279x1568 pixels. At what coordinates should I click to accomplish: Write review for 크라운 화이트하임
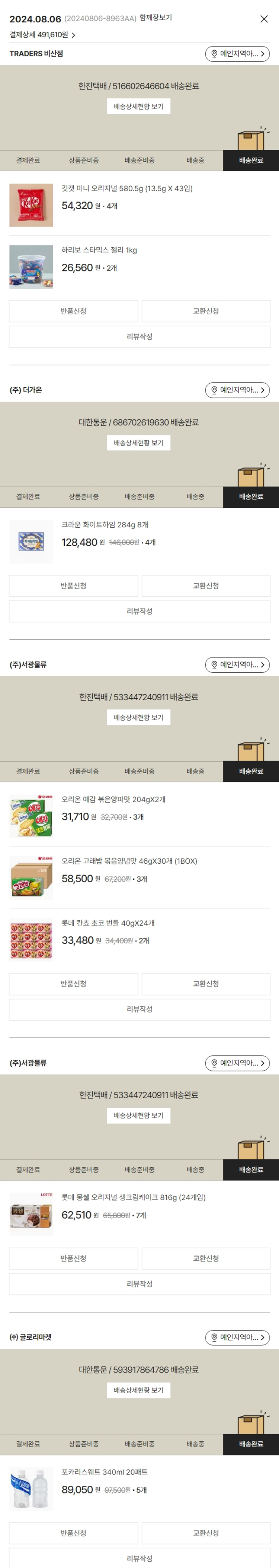139,611
